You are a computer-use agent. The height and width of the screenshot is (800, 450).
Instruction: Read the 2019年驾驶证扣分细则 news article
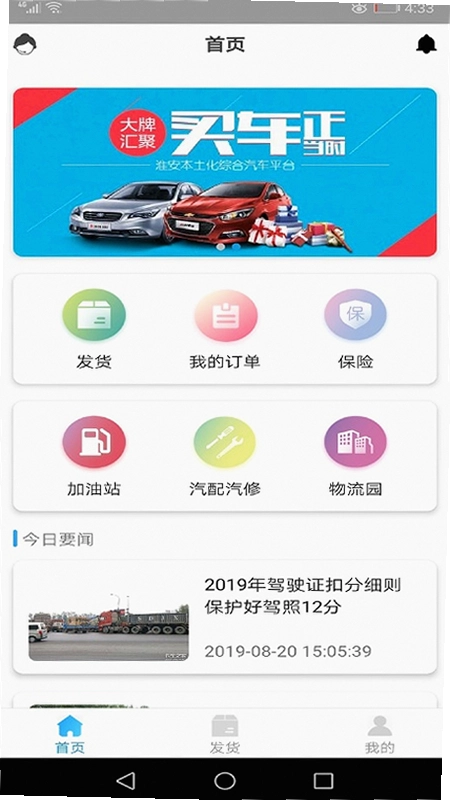(225, 617)
